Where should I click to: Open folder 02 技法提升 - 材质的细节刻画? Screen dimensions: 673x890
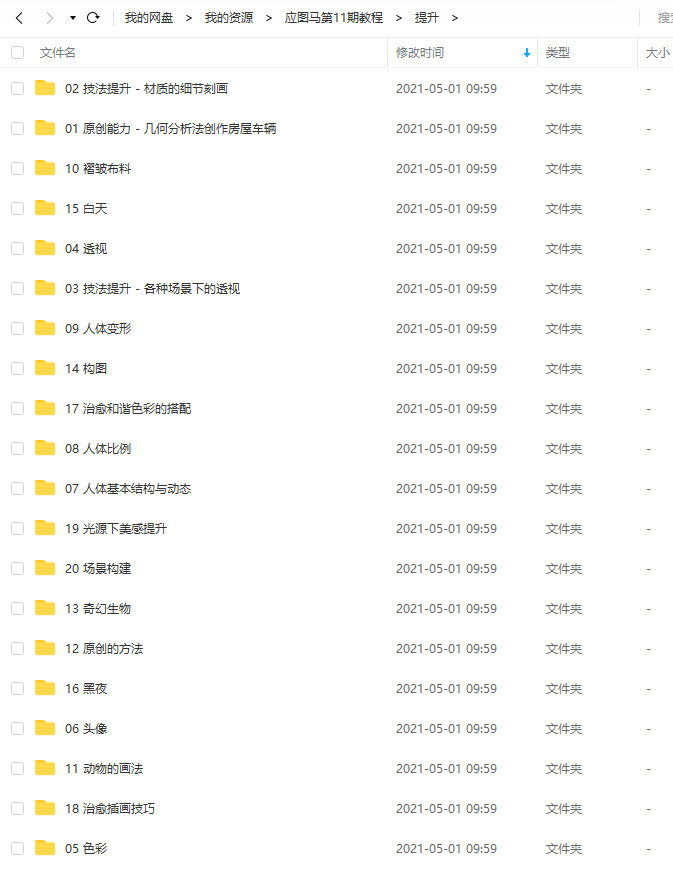(146, 89)
